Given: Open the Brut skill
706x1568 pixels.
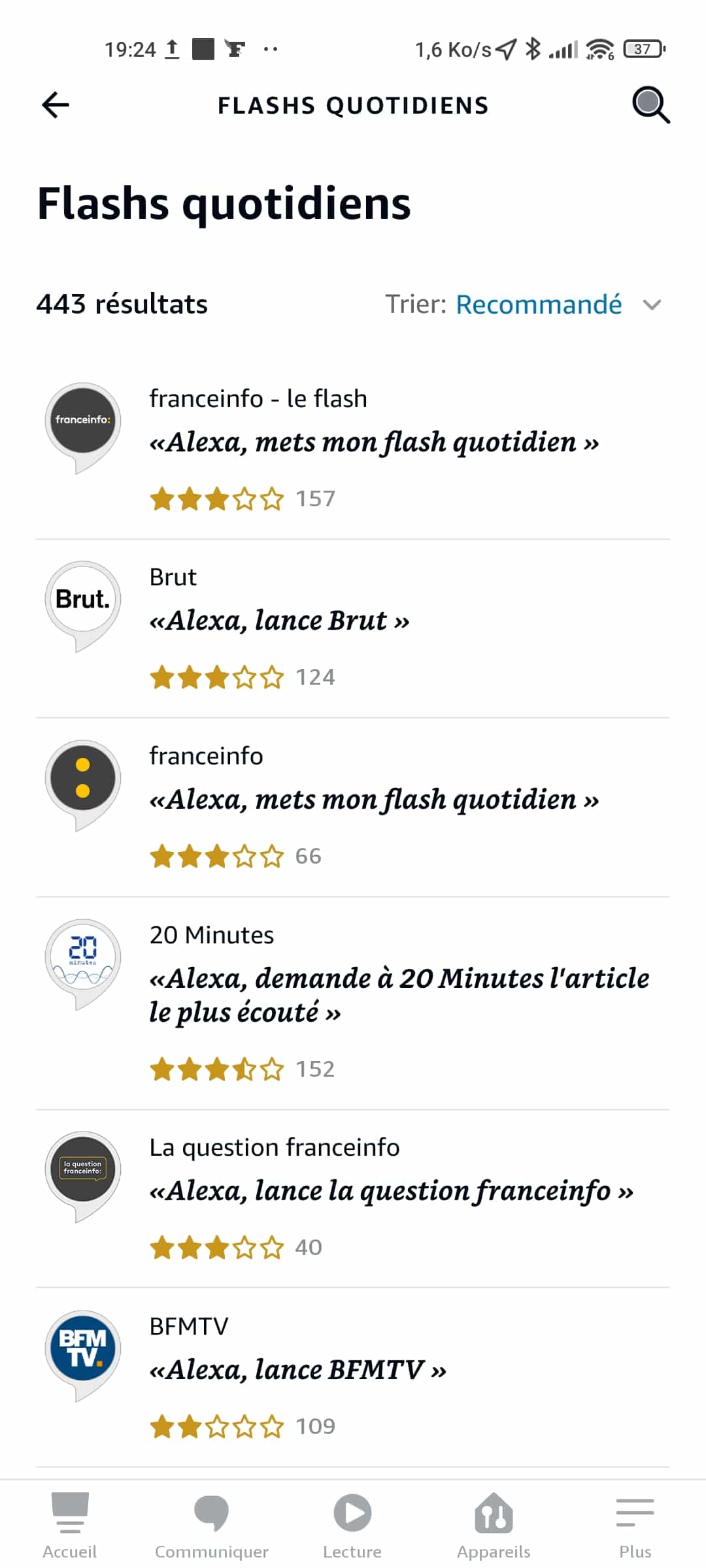Looking at the screenshot, I should tap(353, 629).
